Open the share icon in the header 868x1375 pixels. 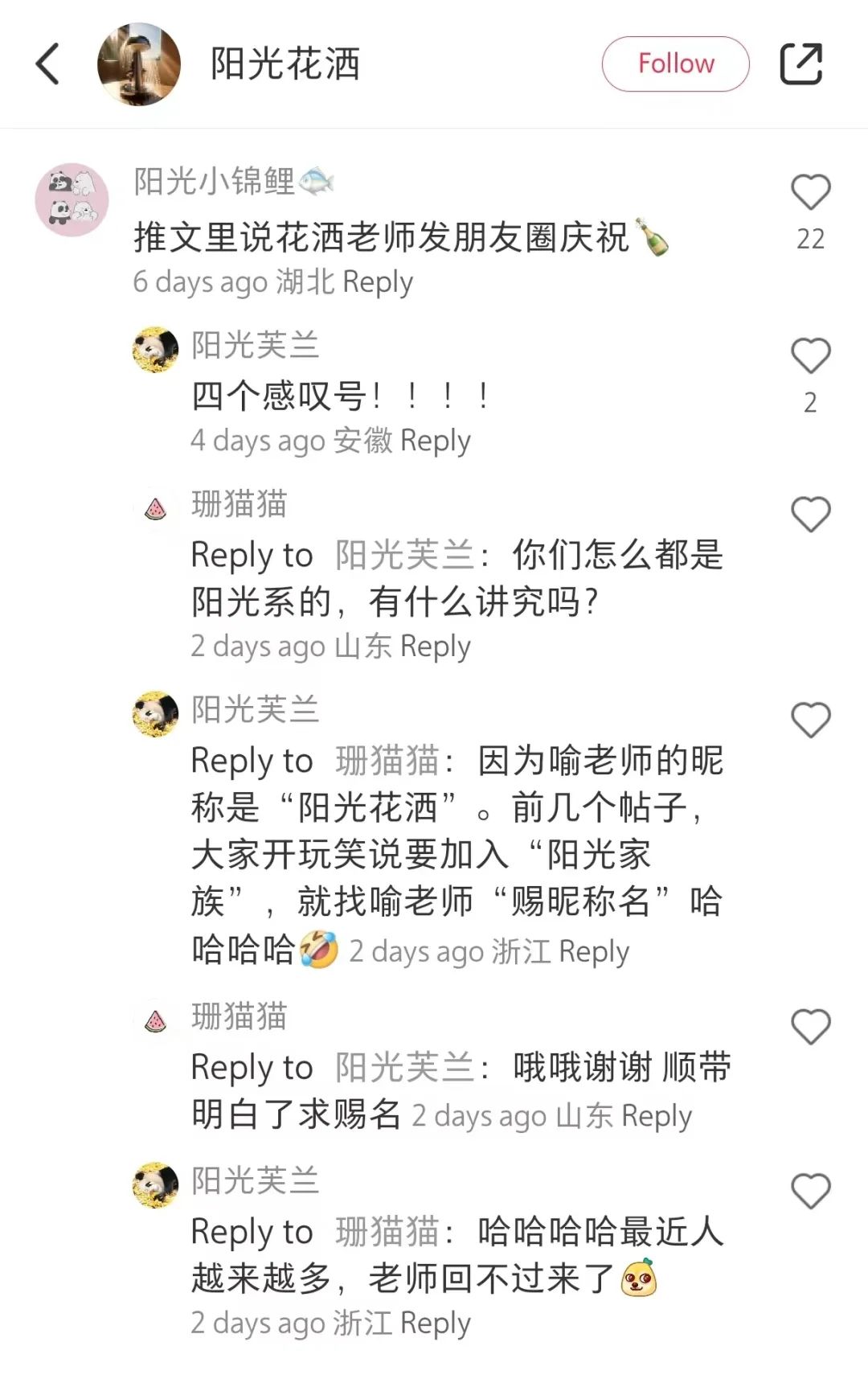(x=801, y=64)
